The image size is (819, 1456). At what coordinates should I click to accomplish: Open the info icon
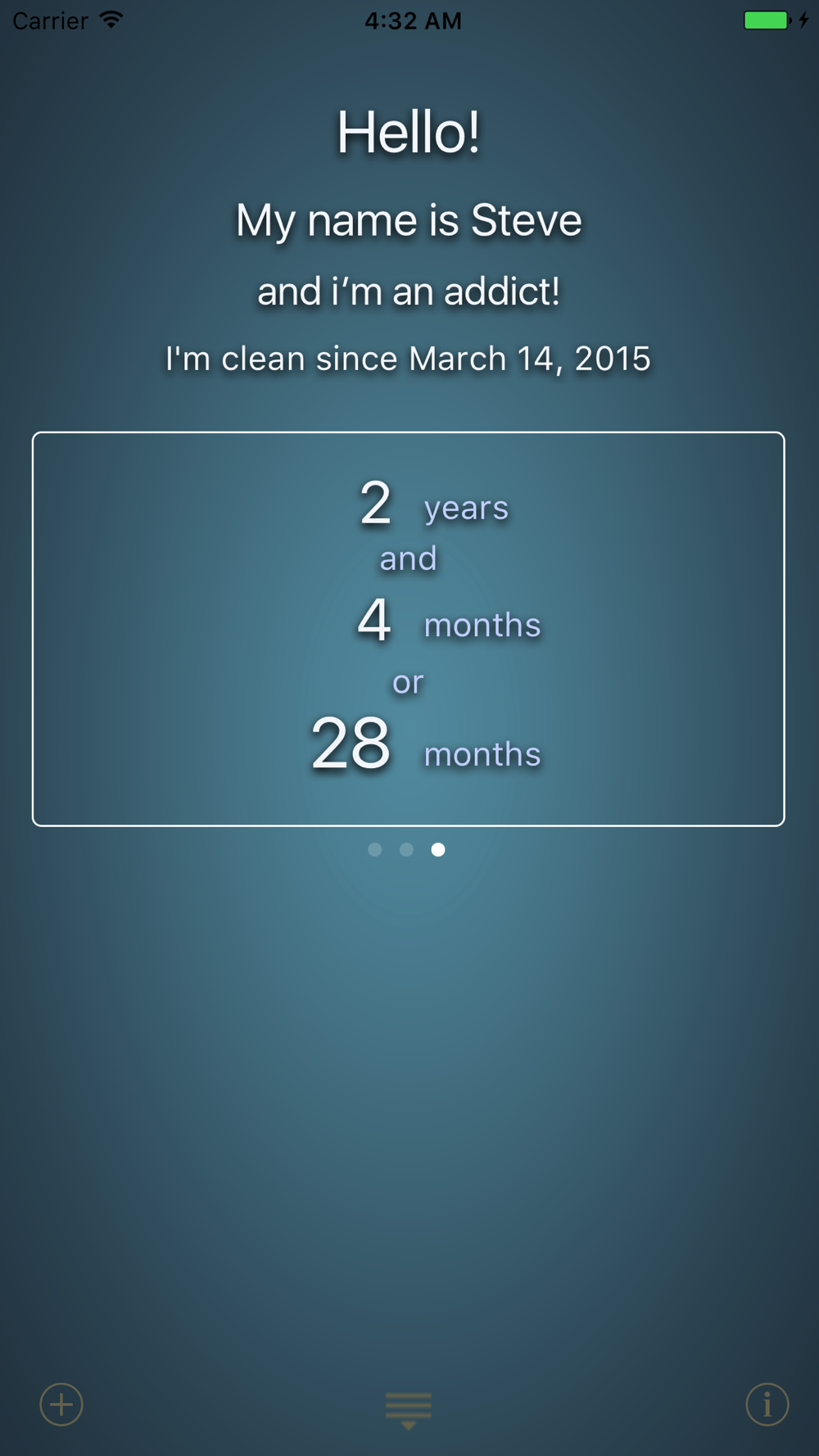tap(767, 1404)
